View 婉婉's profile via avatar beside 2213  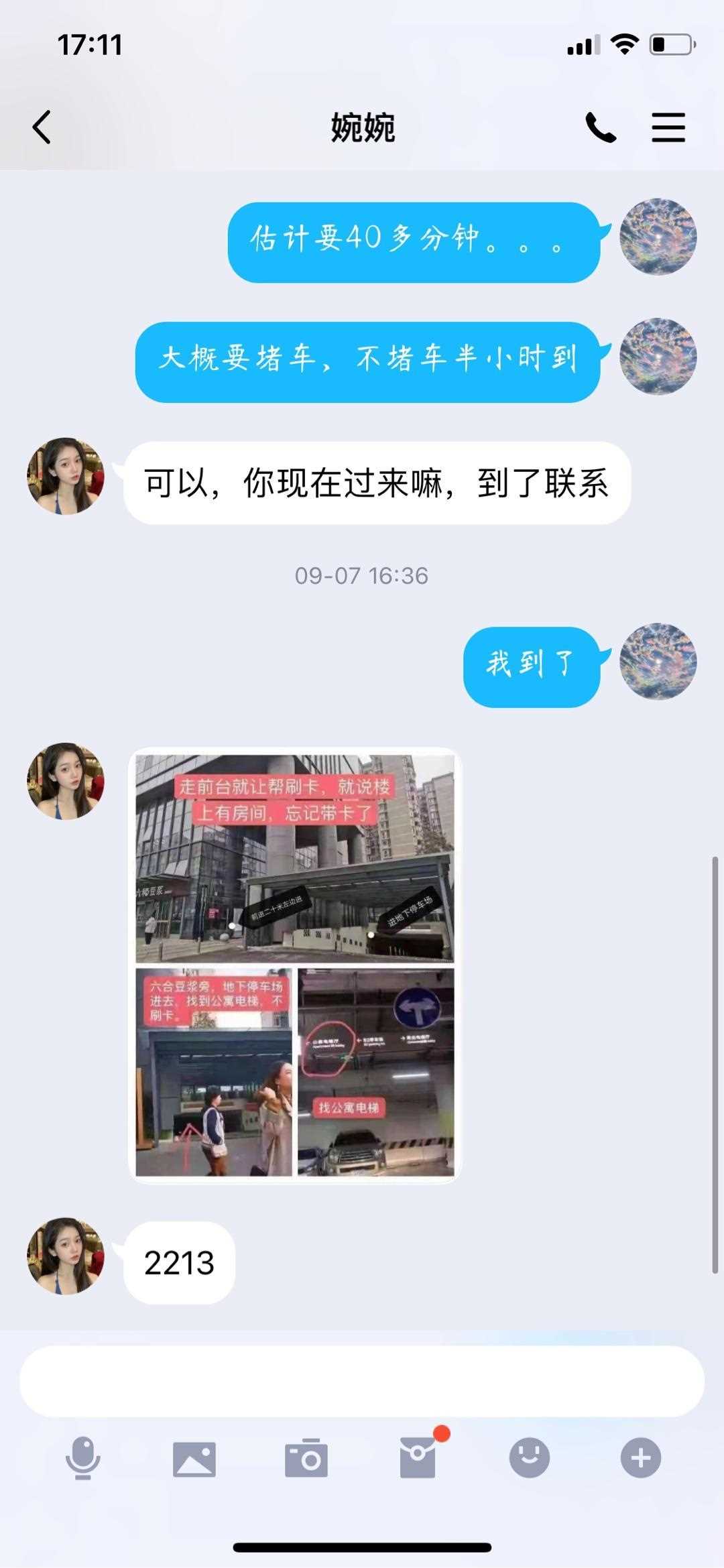coord(66,1256)
